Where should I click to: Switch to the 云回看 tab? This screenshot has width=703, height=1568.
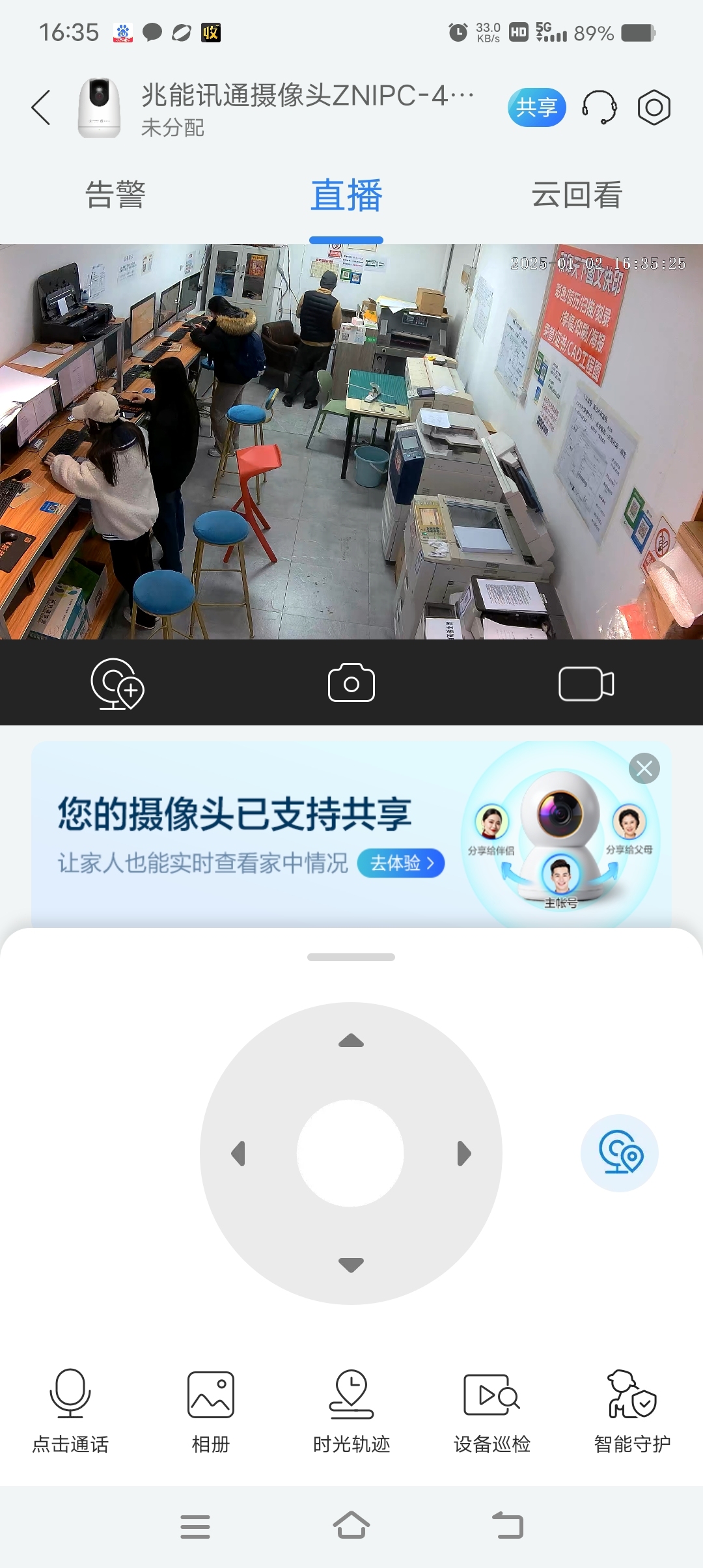(x=577, y=195)
